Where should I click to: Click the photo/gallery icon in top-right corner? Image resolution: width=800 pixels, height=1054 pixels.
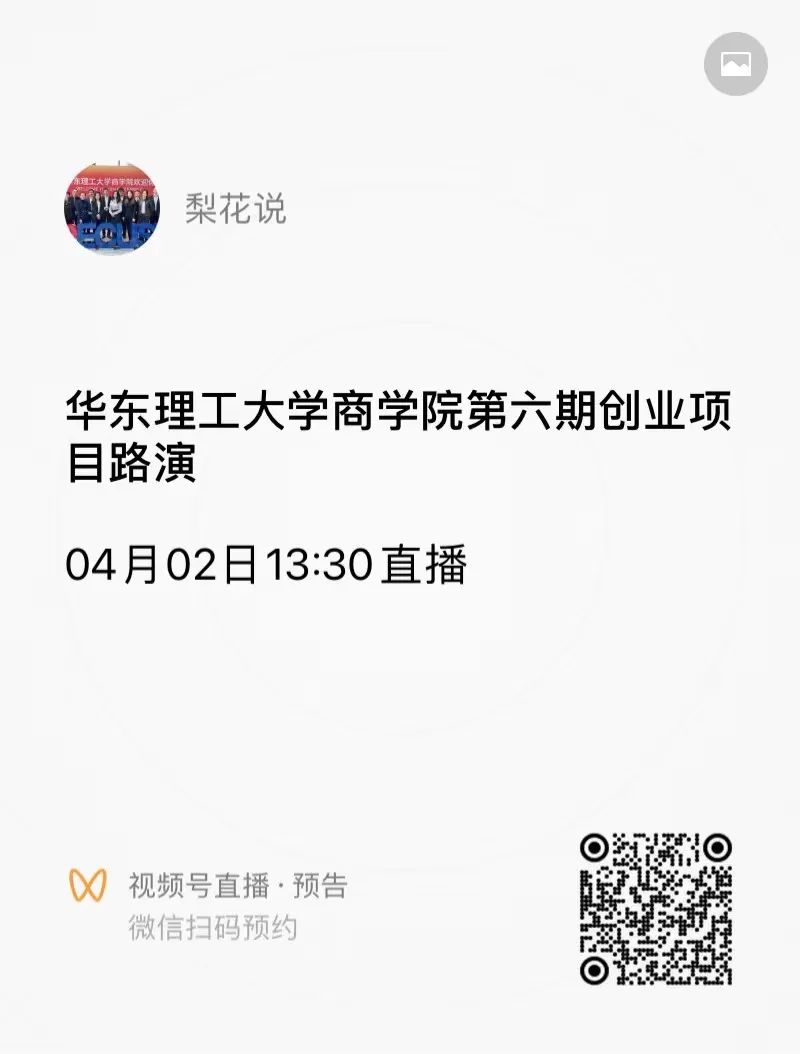(x=736, y=64)
